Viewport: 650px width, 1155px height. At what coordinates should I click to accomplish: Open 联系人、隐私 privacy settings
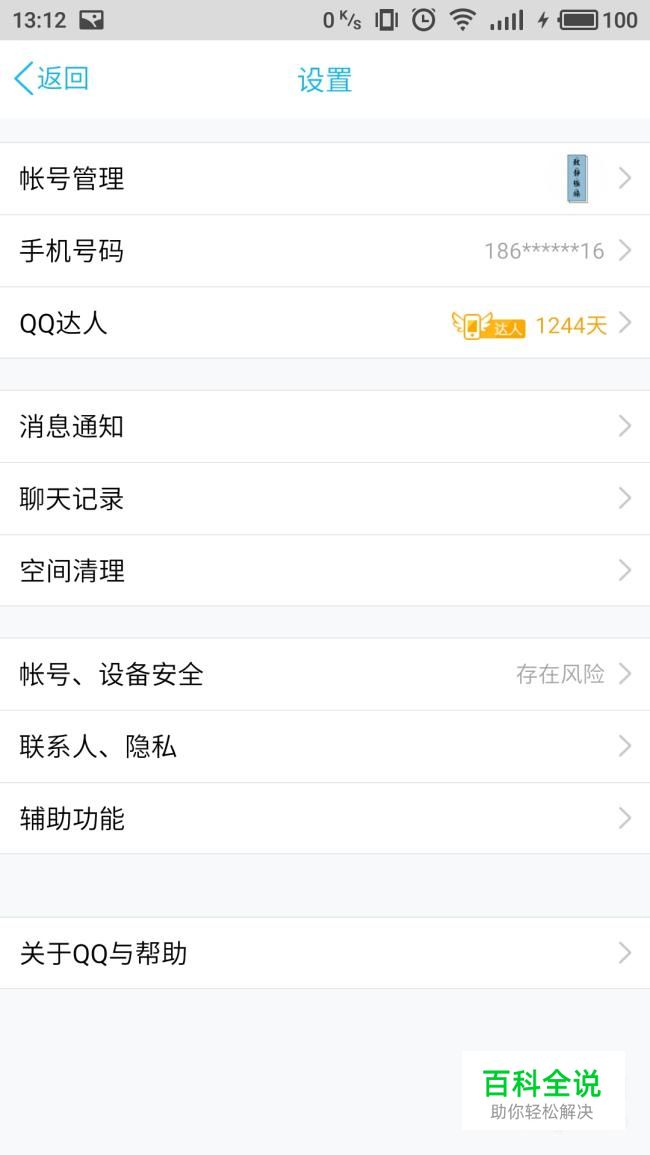coord(325,746)
